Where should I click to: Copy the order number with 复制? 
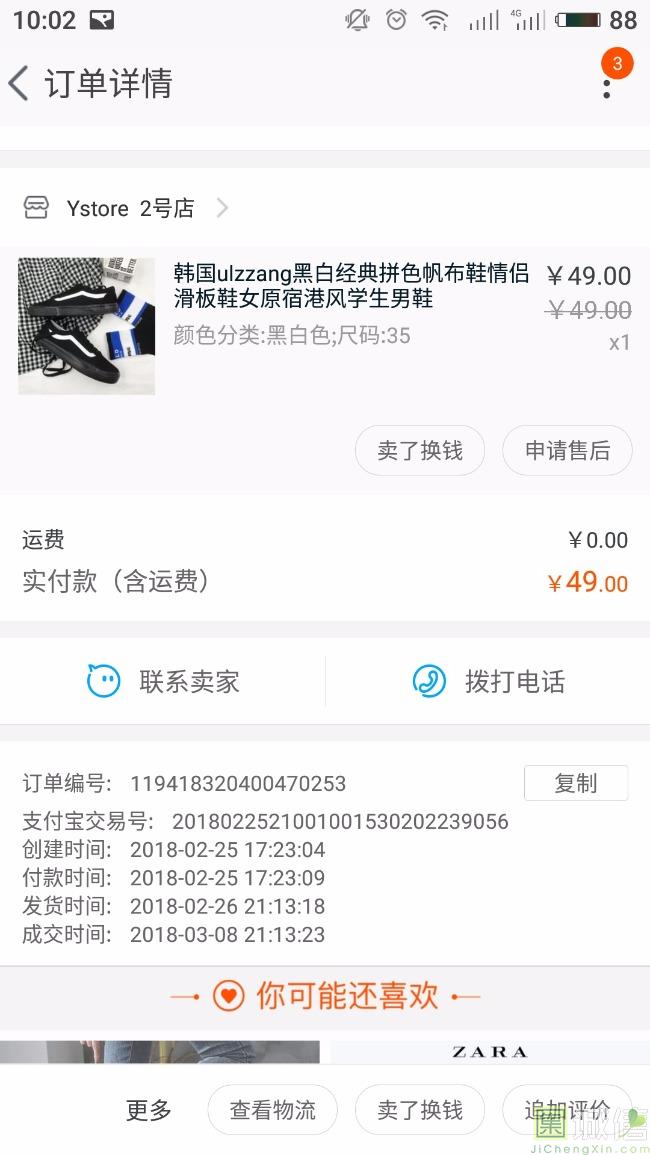(x=575, y=783)
